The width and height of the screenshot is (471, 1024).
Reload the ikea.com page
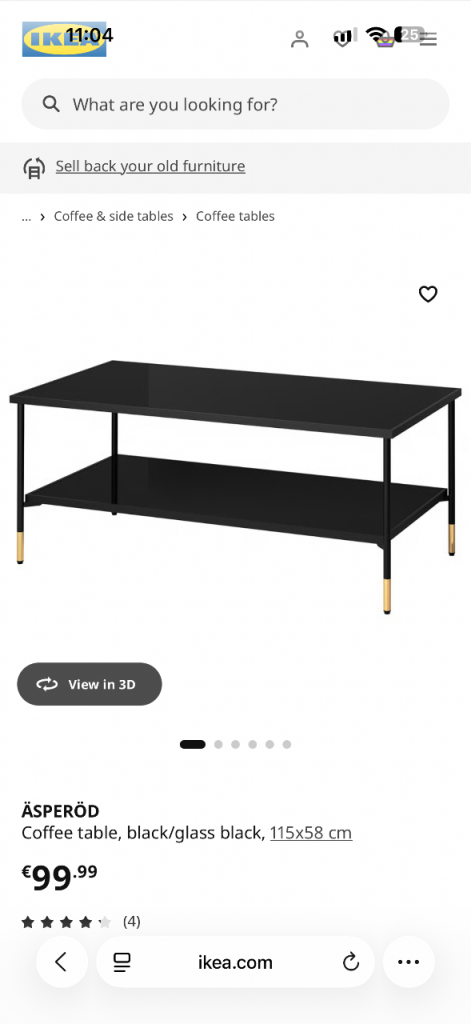351,962
